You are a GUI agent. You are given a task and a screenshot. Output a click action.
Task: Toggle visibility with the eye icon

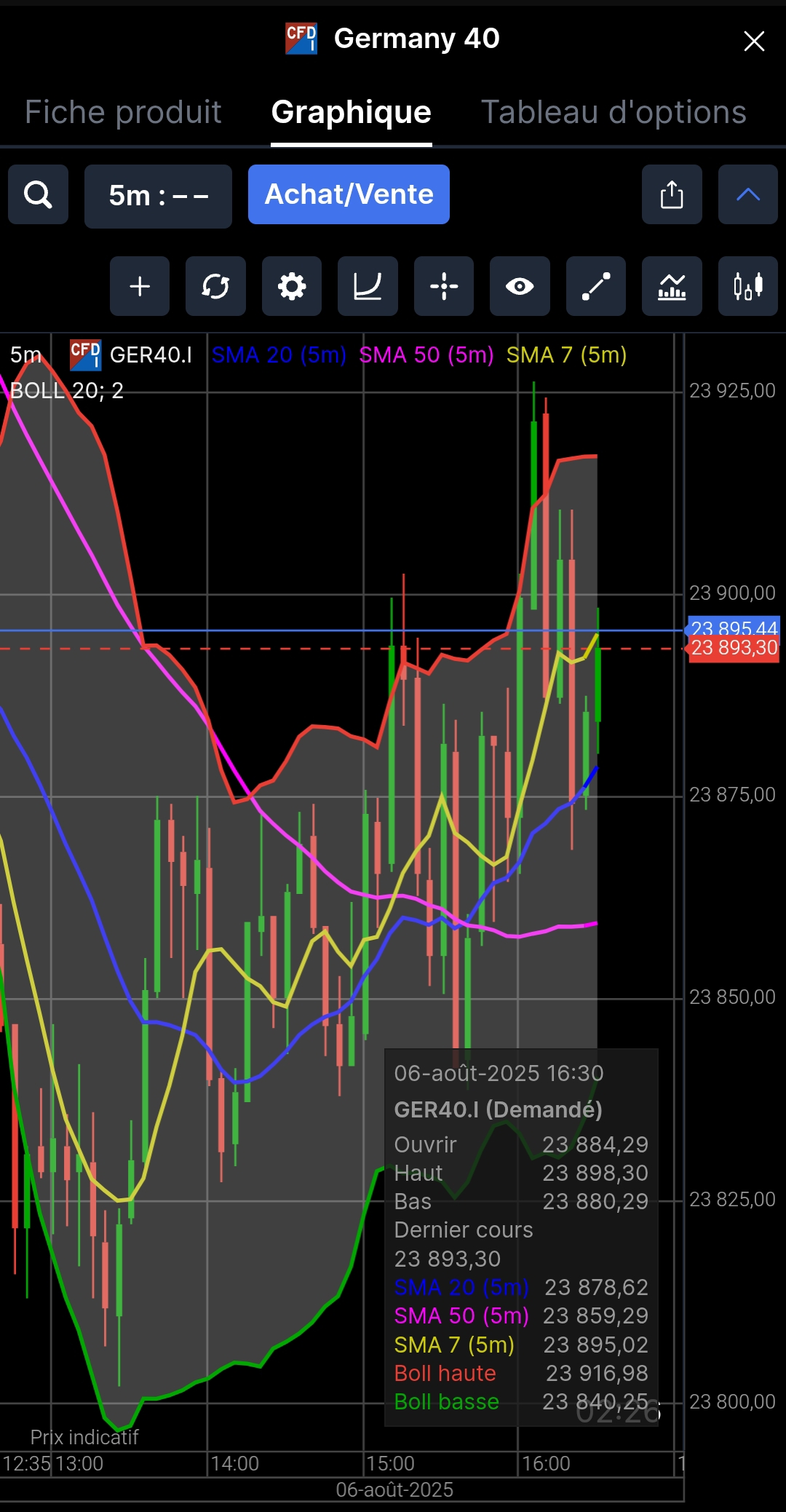520,286
